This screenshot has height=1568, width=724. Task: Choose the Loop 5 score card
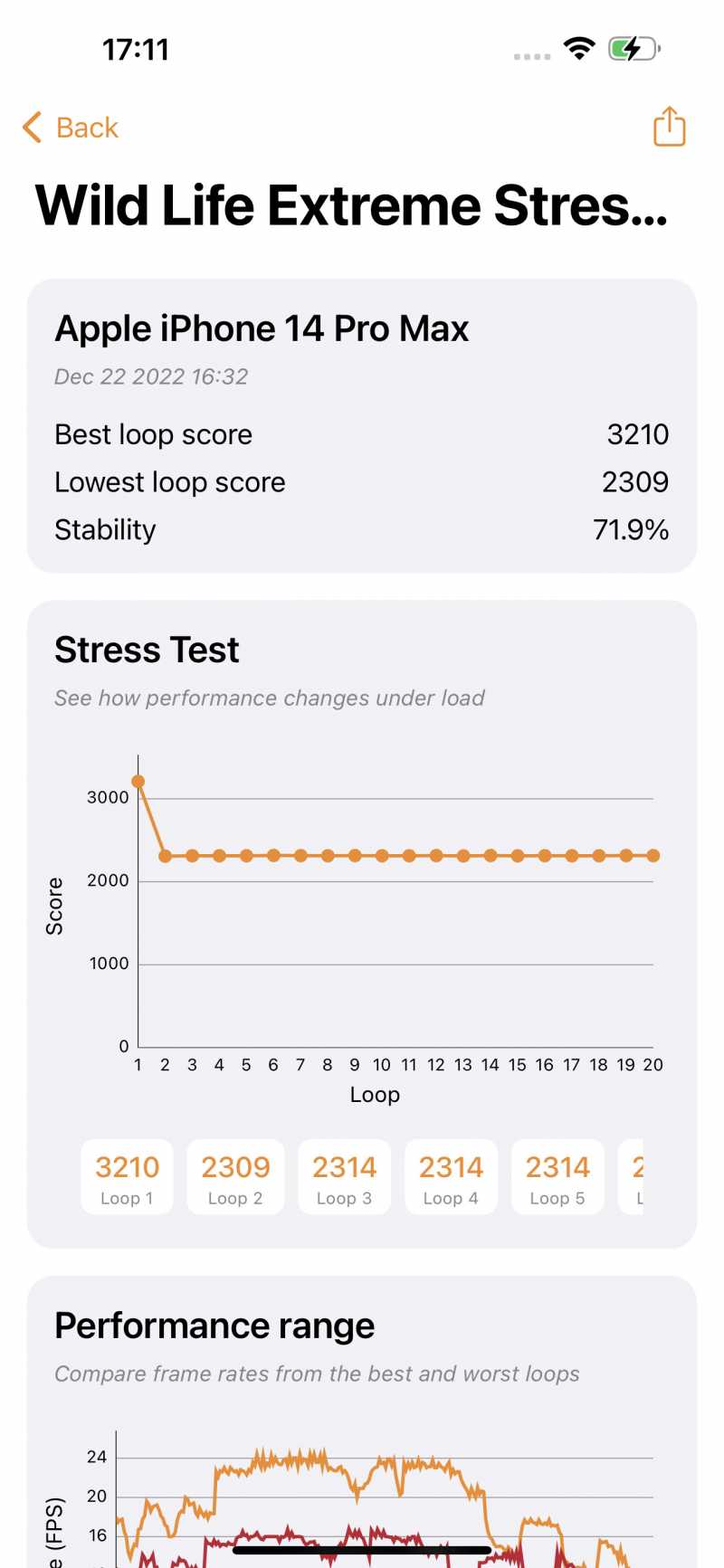tap(557, 1176)
